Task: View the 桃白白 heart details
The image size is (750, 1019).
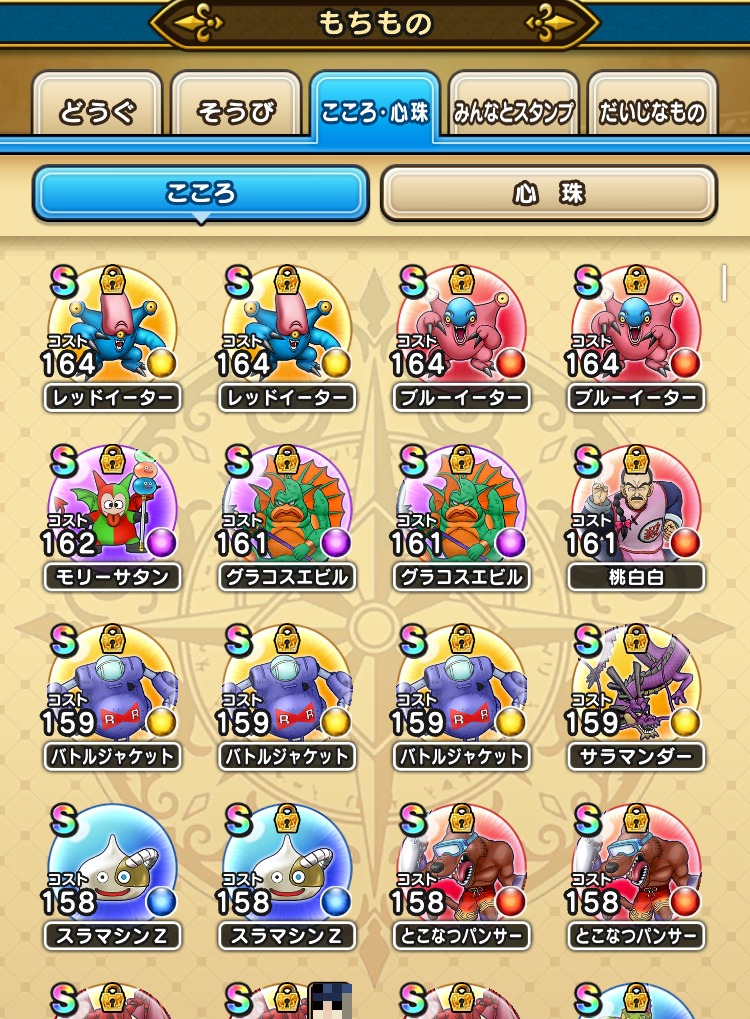Action: 637,507
